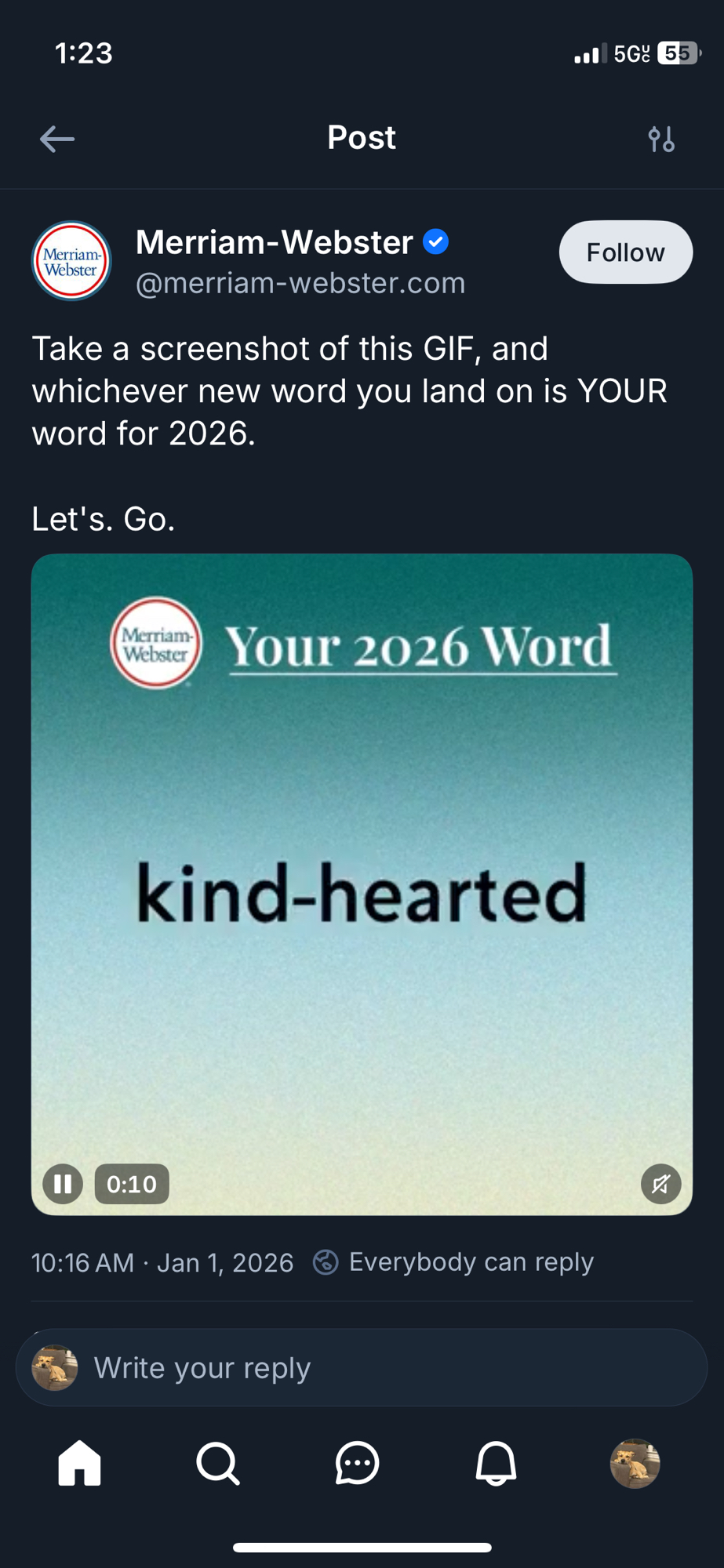The image size is (724, 1568).
Task: Open the @merriam-webster.com handle
Action: (300, 283)
